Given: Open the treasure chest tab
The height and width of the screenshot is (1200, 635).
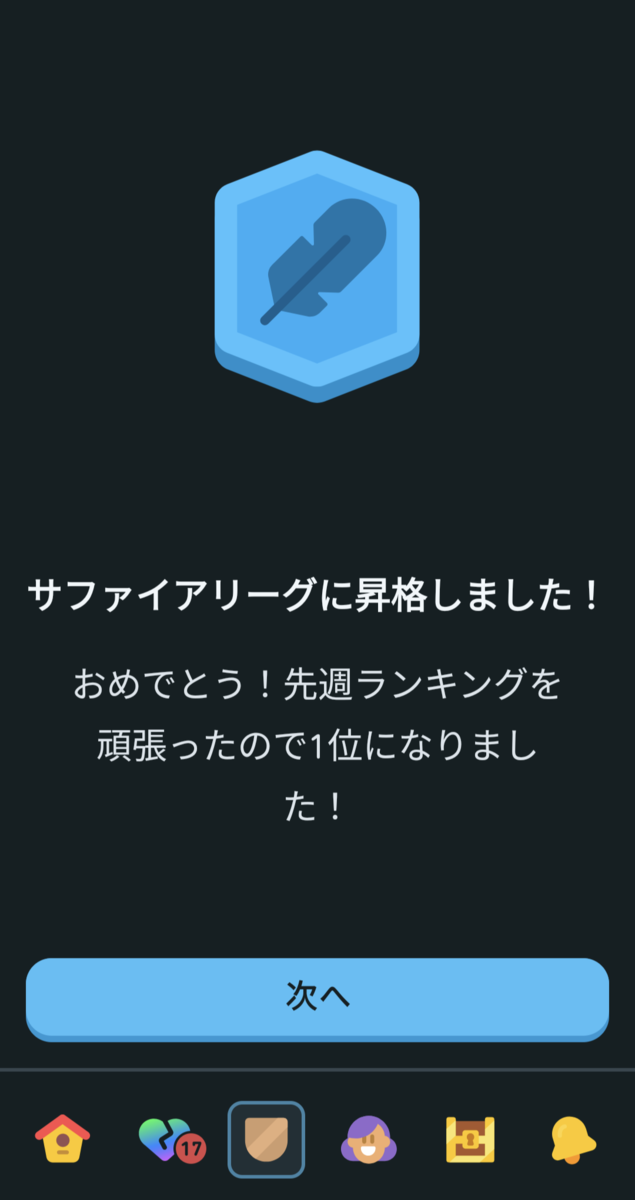Looking at the screenshot, I should [x=470, y=1139].
